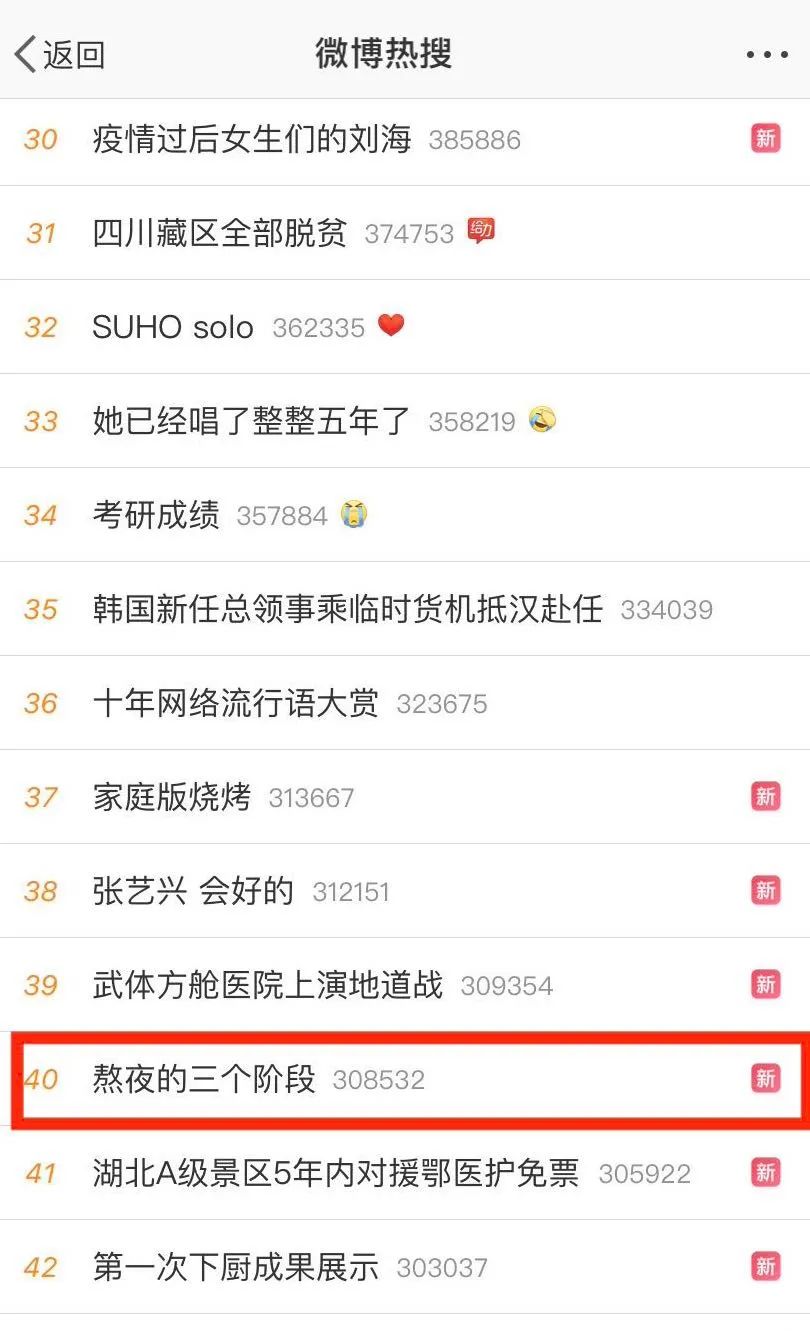Select 张艺兴 会好的 topic
Screen dimensions: 810x1331
coord(405,891)
